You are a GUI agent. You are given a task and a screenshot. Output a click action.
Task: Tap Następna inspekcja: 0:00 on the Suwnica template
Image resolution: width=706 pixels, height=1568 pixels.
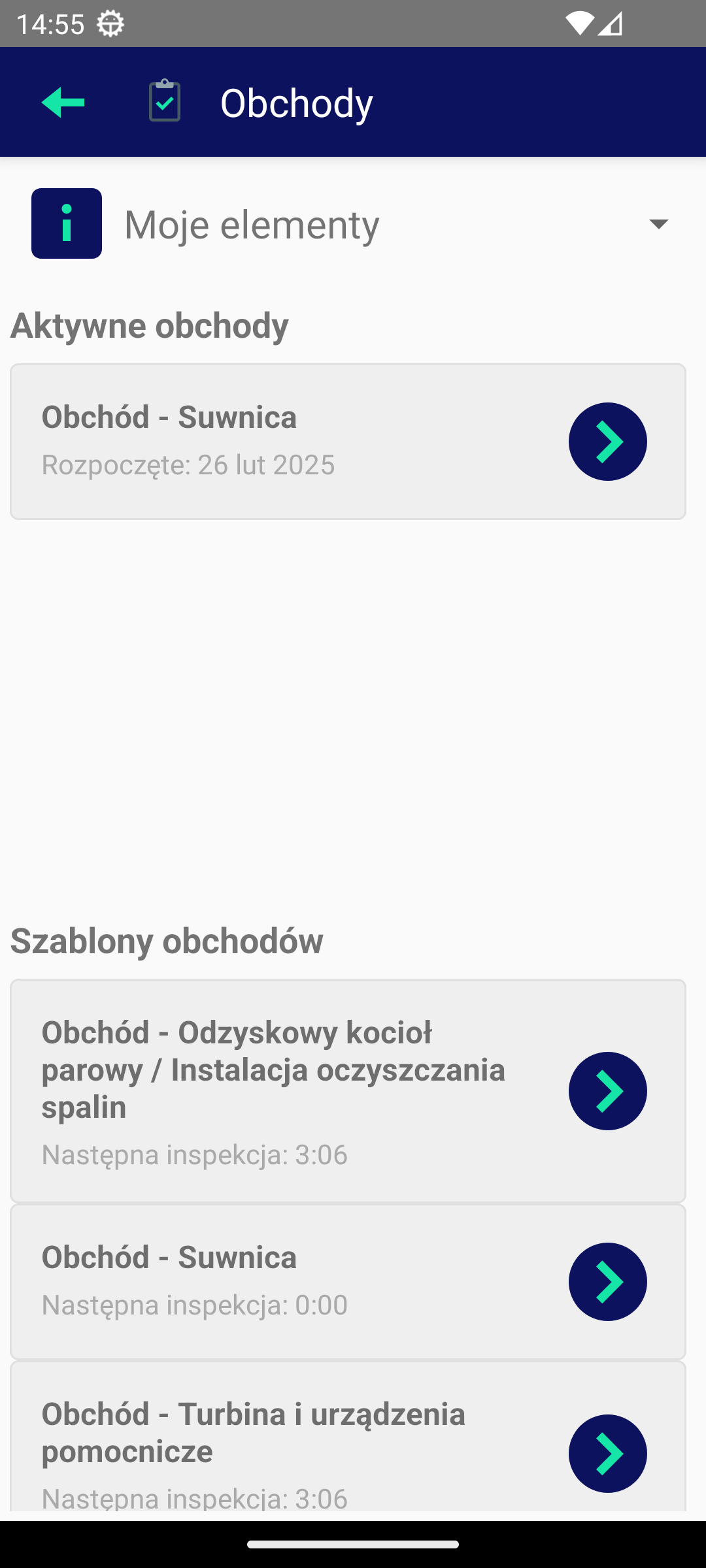click(194, 1305)
